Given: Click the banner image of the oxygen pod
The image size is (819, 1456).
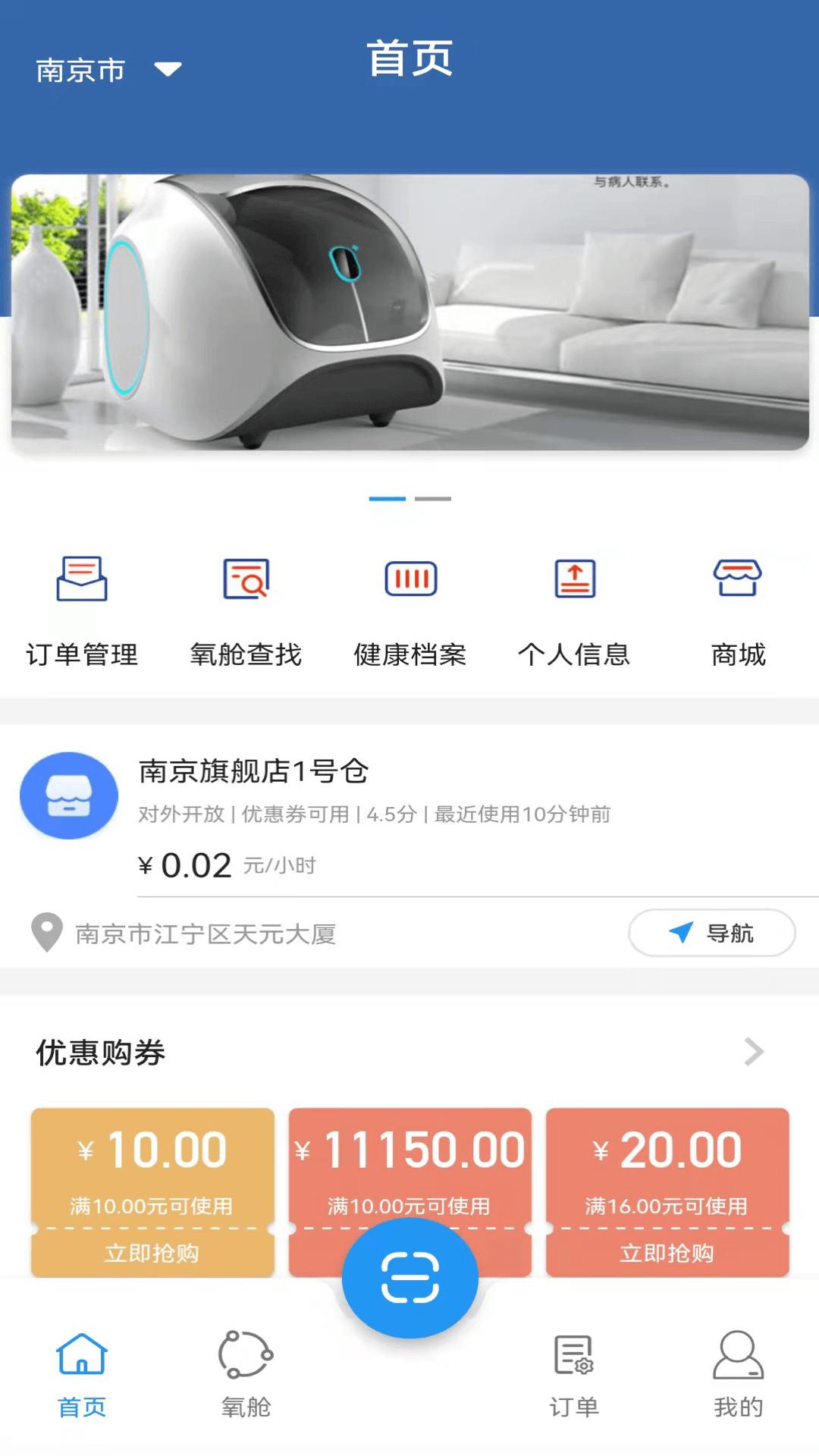Looking at the screenshot, I should pos(409,311).
